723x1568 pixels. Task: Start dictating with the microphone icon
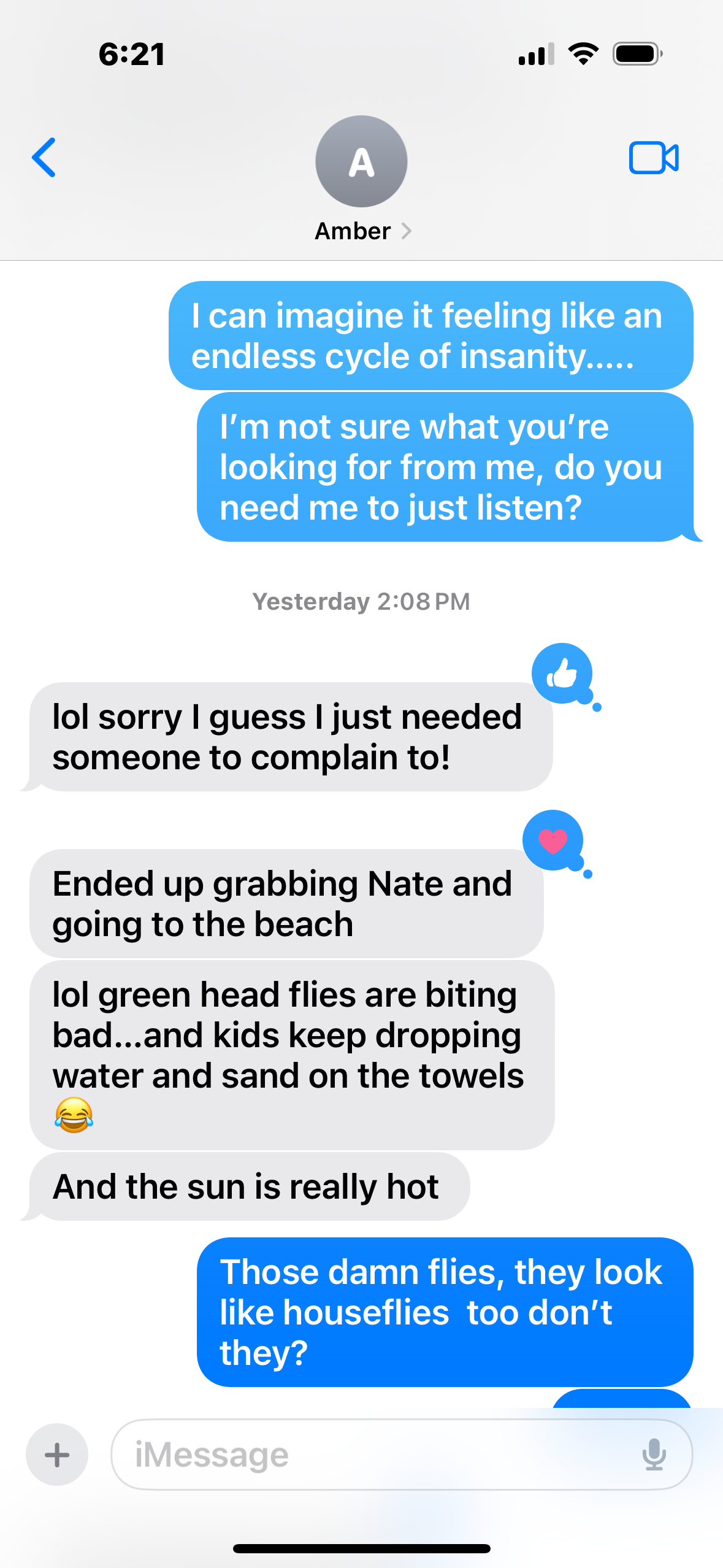(x=654, y=1455)
